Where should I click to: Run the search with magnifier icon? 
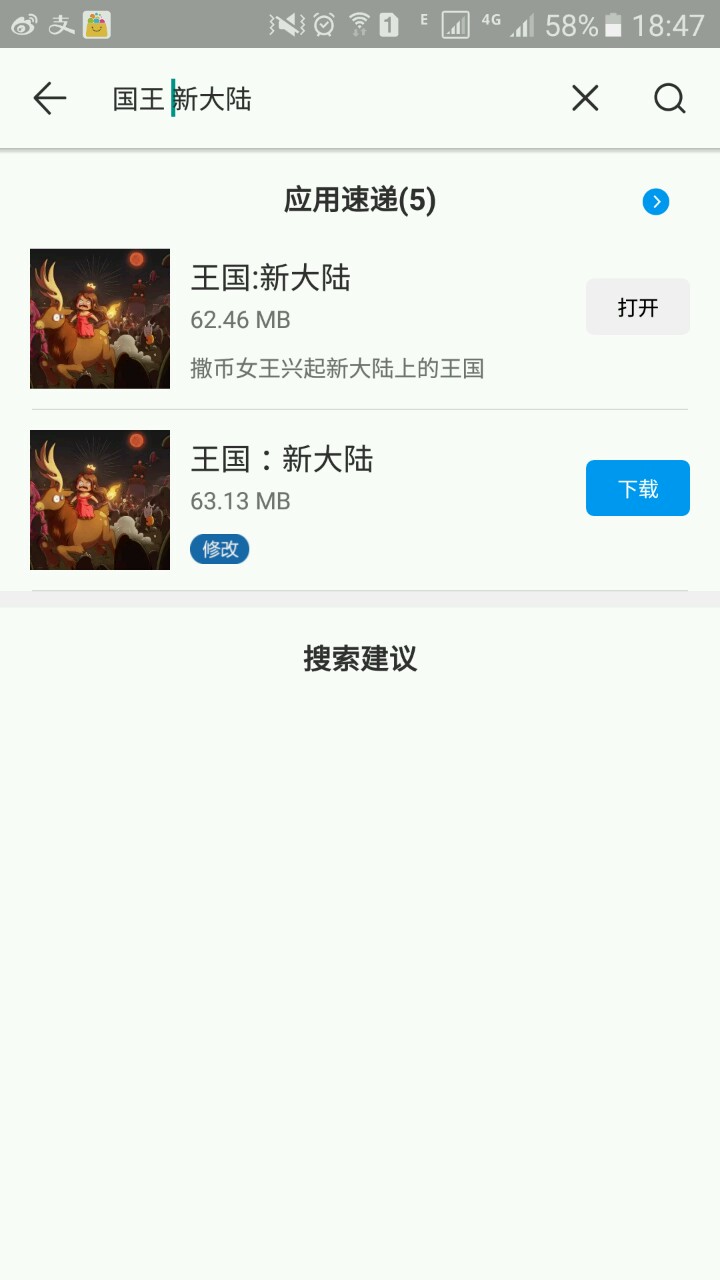(x=669, y=98)
